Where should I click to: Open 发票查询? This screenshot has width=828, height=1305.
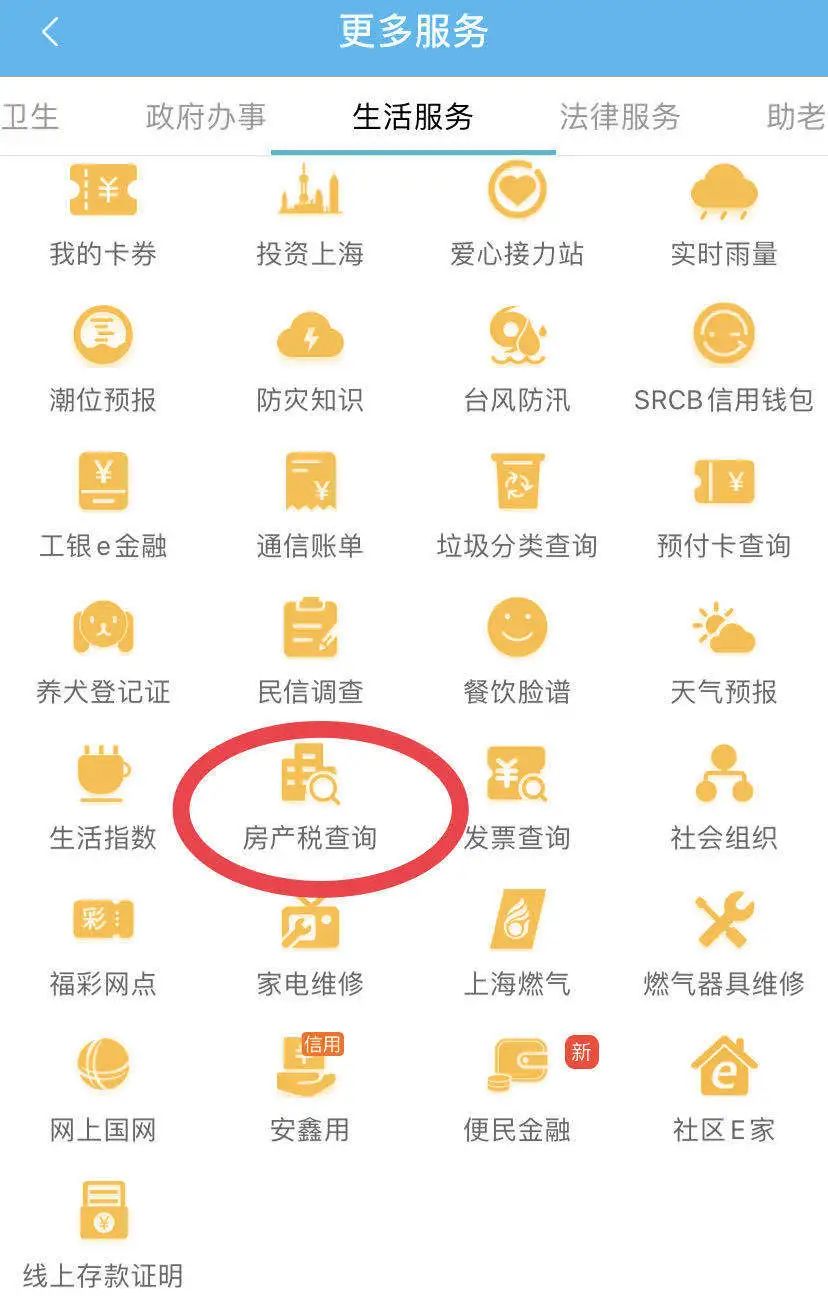517,800
